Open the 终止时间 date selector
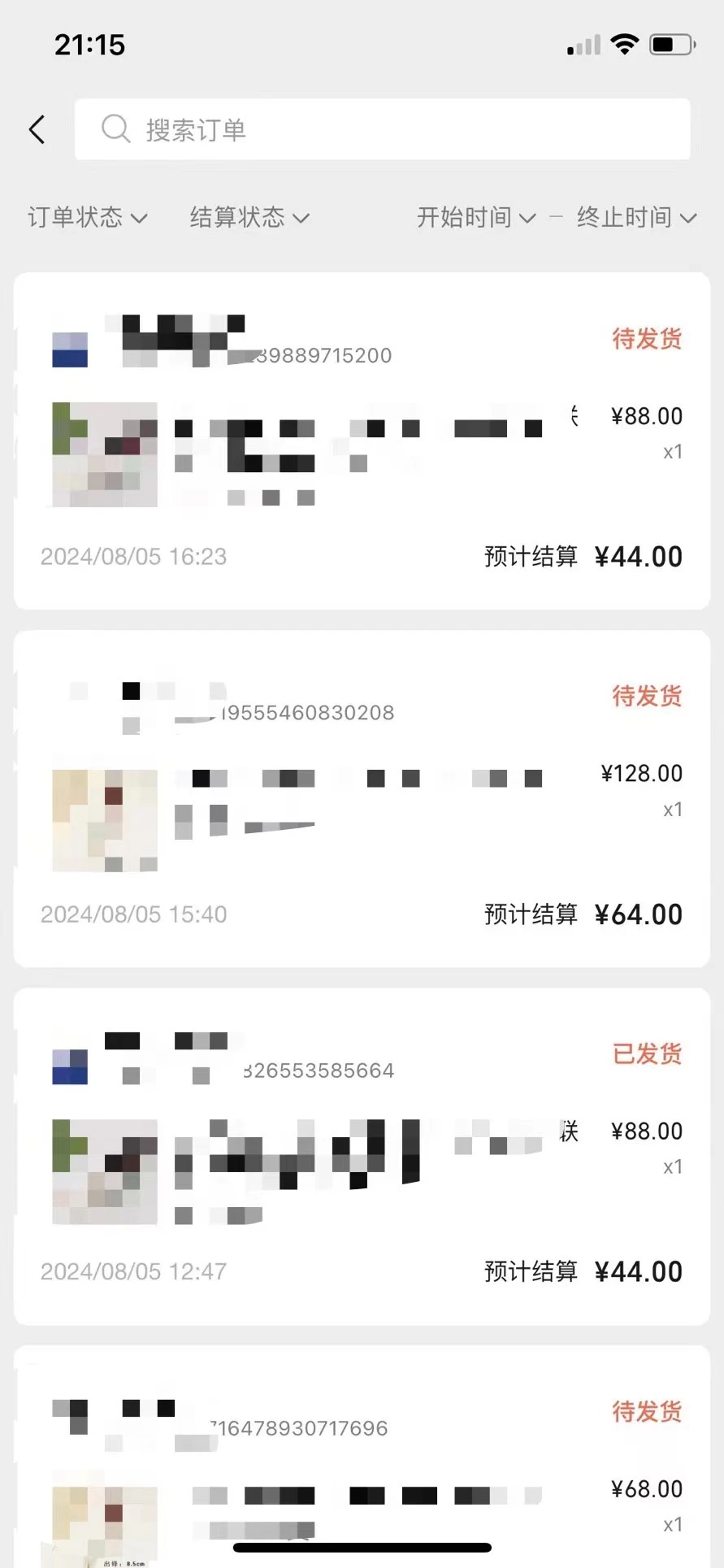This screenshot has height=1568, width=724. coord(635,217)
